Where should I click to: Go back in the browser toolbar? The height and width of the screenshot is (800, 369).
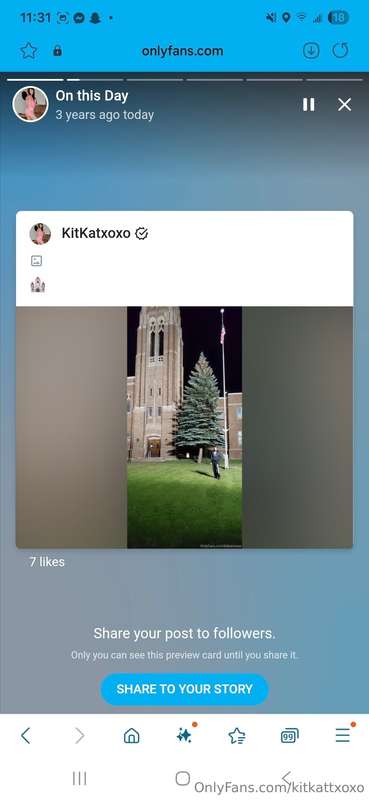point(26,735)
